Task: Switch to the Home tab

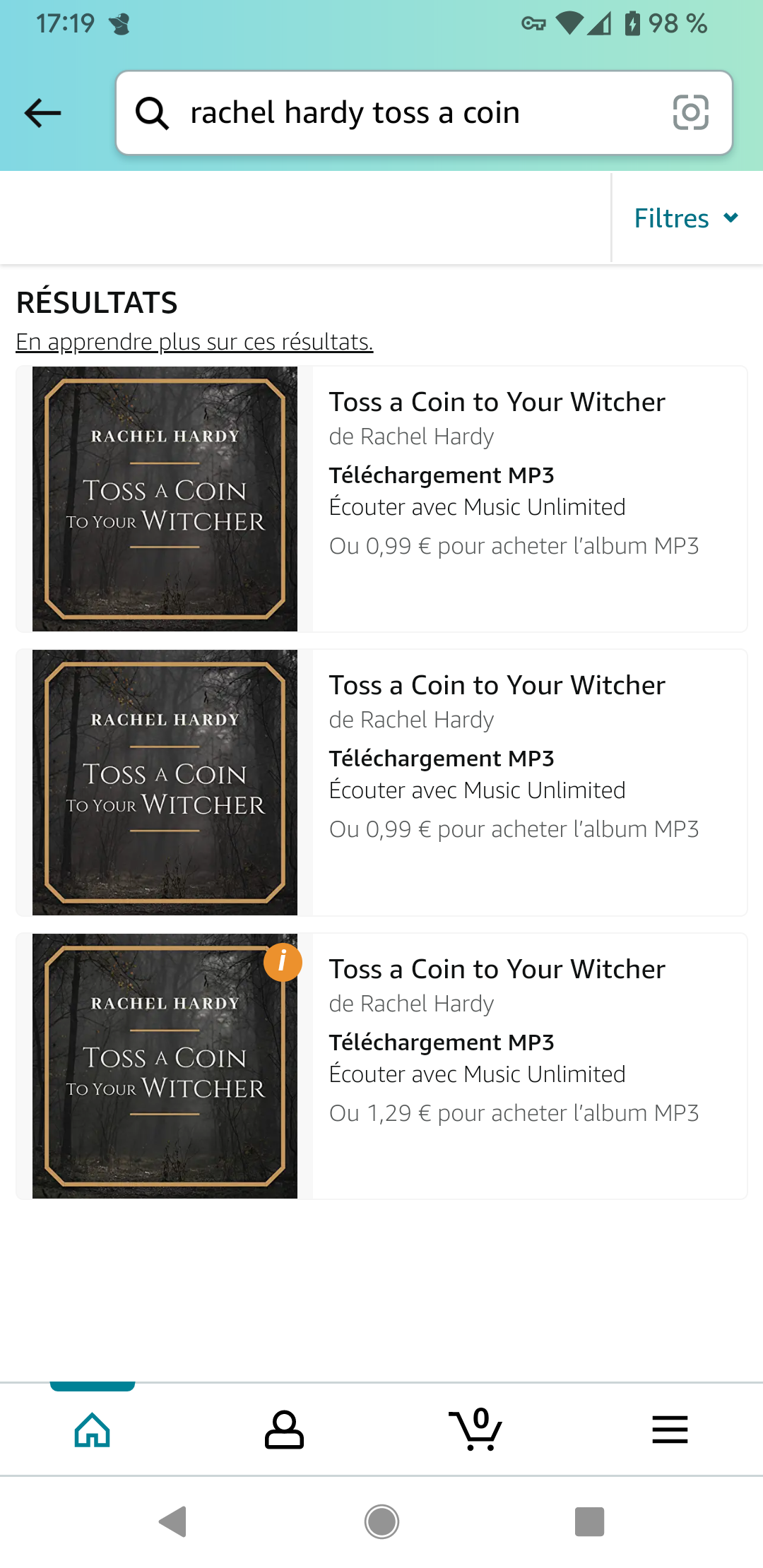Action: point(93,1430)
